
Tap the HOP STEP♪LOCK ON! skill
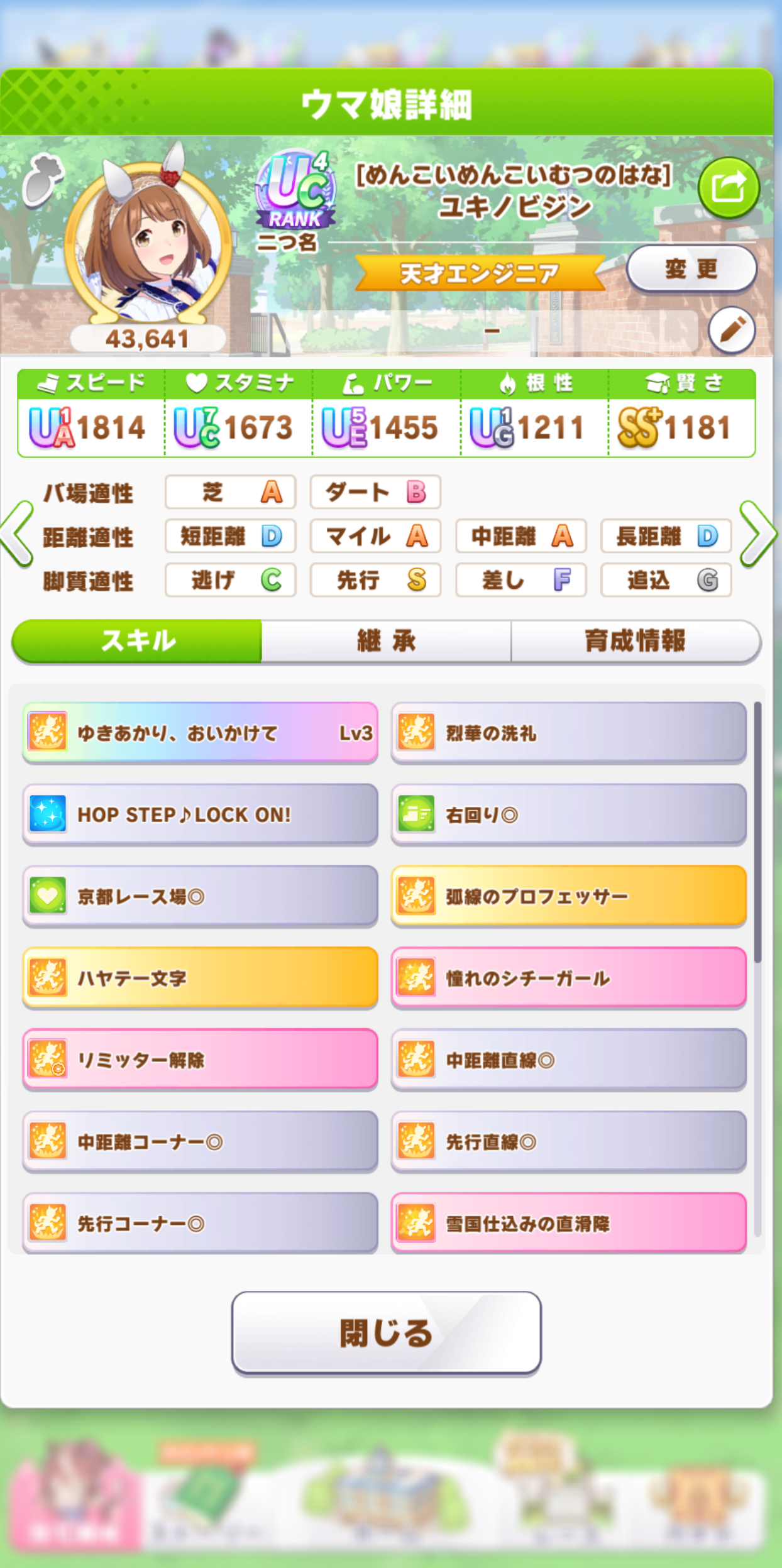click(x=200, y=814)
